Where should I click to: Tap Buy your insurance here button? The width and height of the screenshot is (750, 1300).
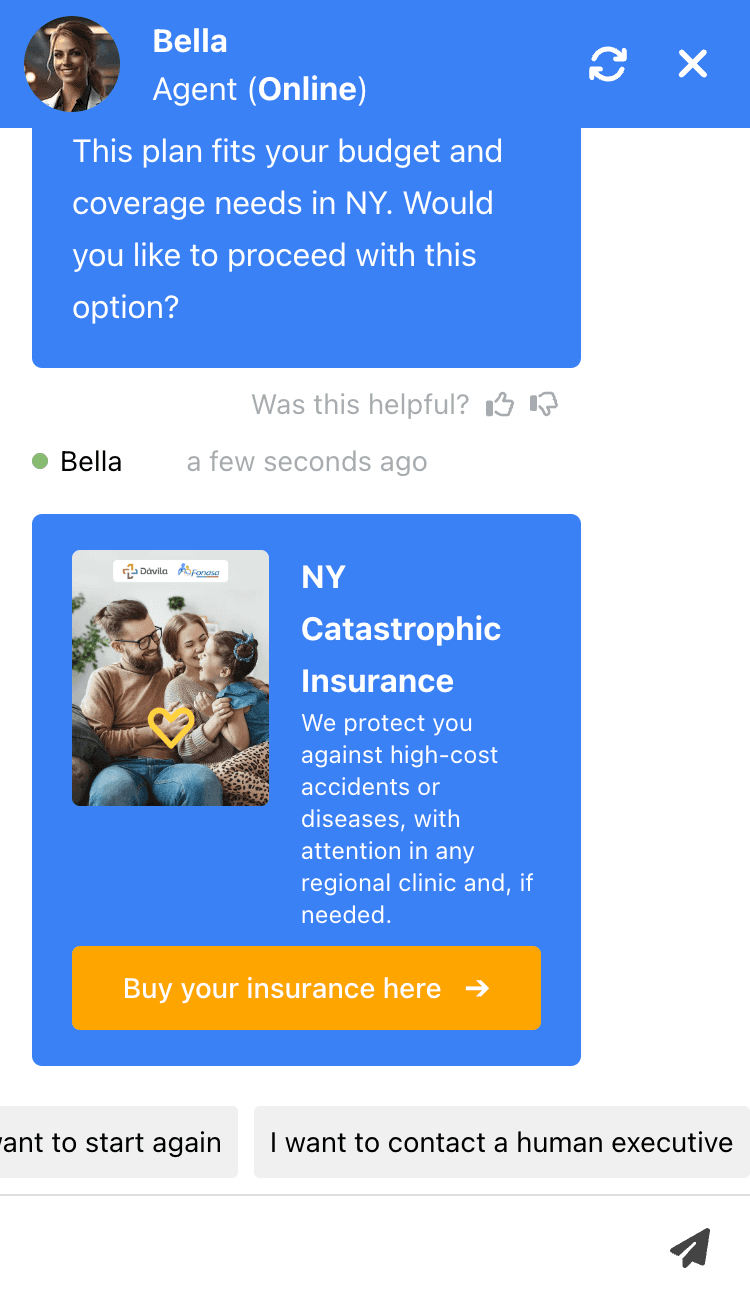(306, 988)
